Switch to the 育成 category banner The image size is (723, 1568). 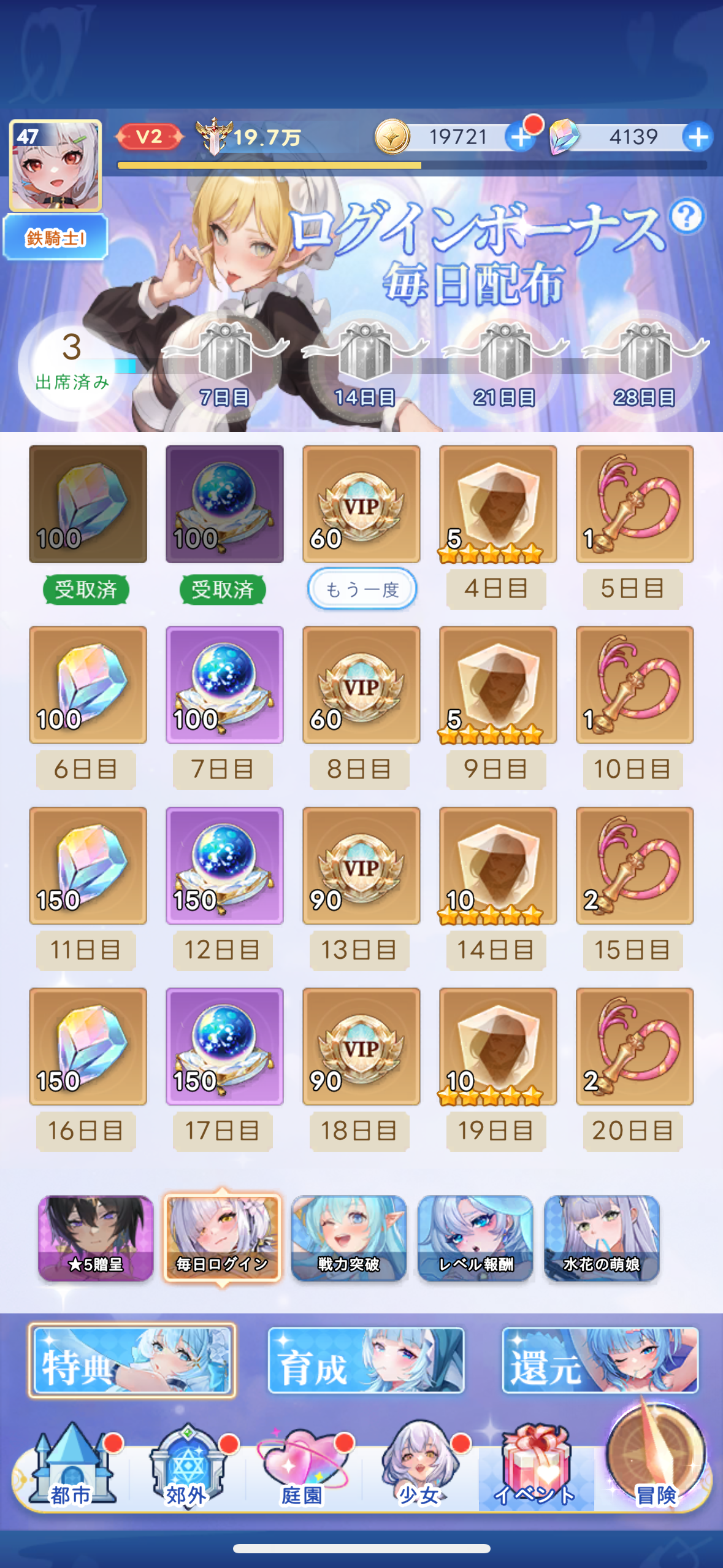click(x=366, y=1360)
